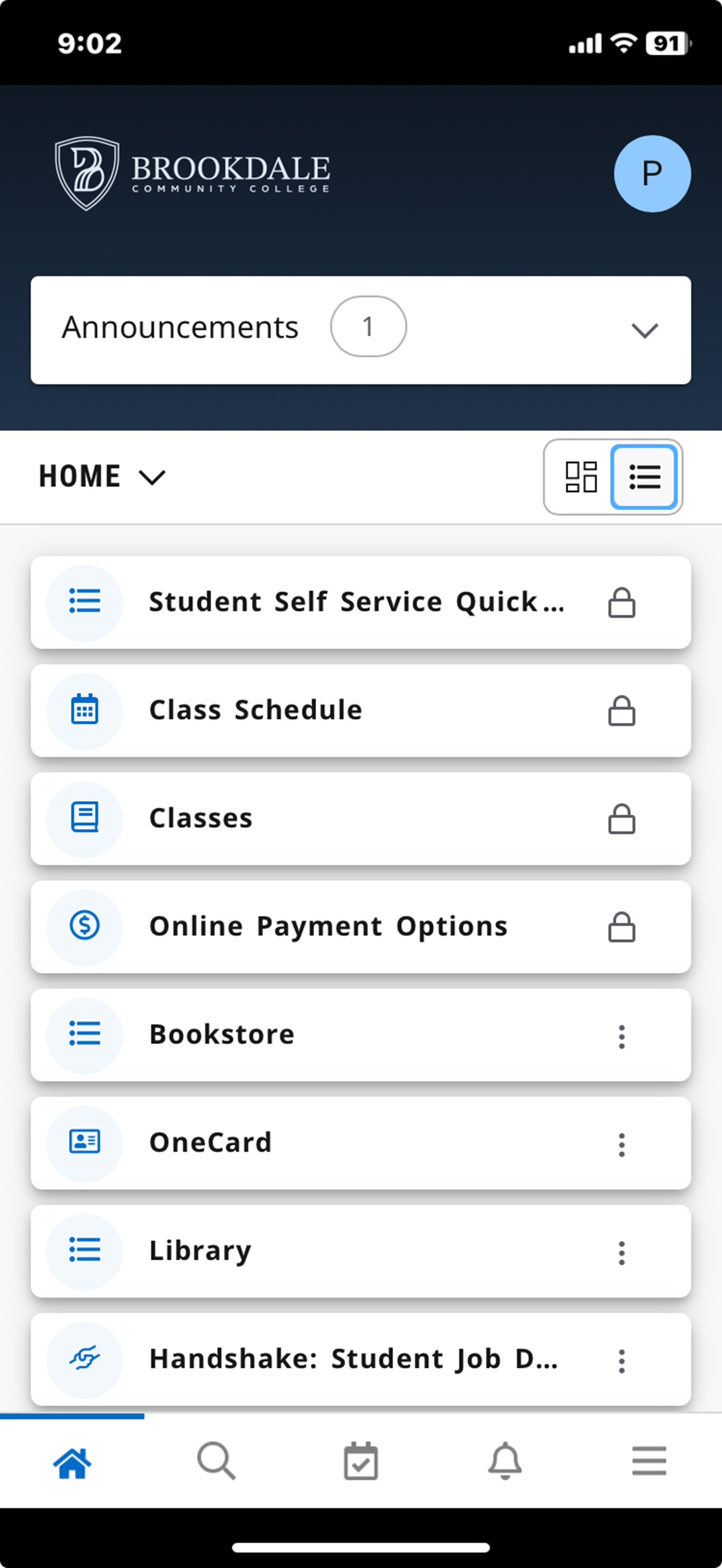Tap the Class Schedule calendar icon
This screenshot has height=1568, width=722.
85,710
